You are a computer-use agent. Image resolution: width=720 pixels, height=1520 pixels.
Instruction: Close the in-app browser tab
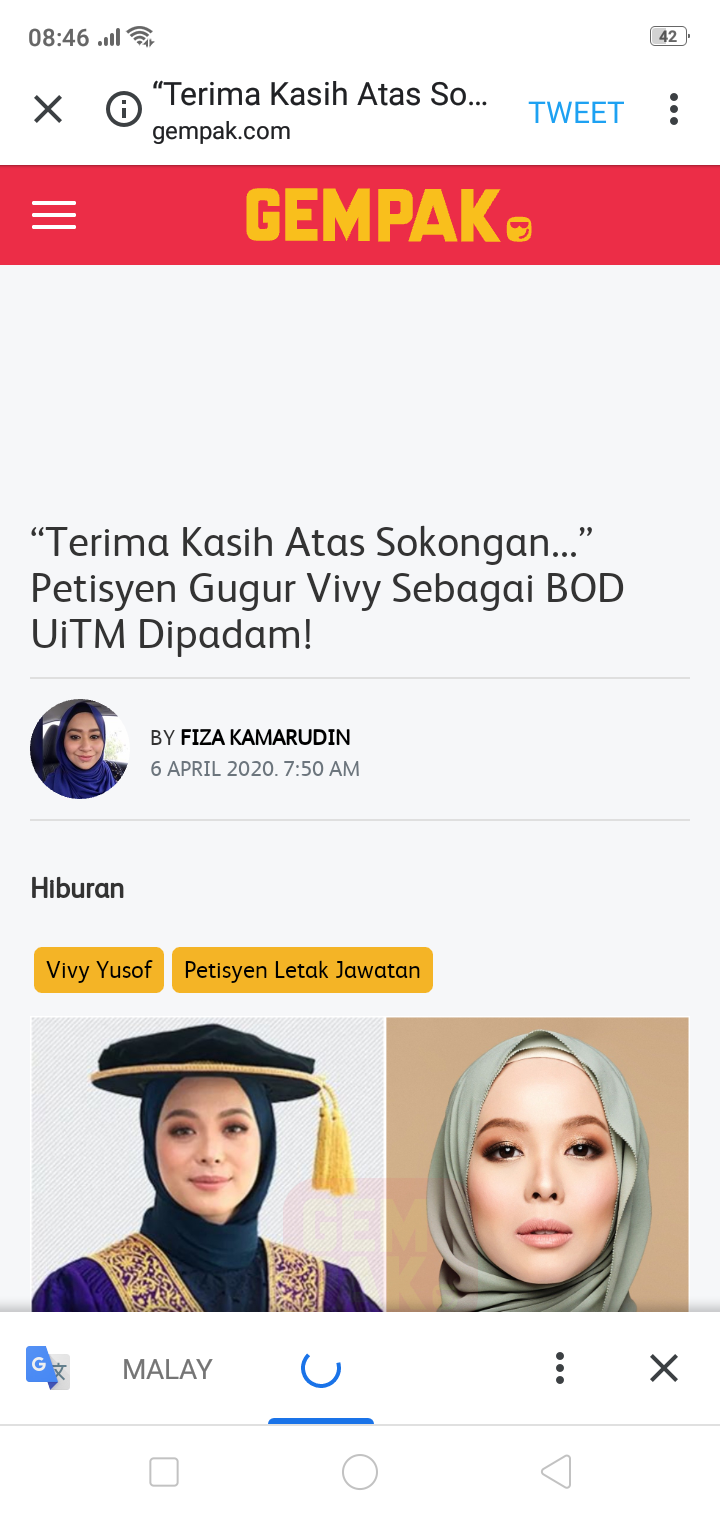[x=48, y=109]
